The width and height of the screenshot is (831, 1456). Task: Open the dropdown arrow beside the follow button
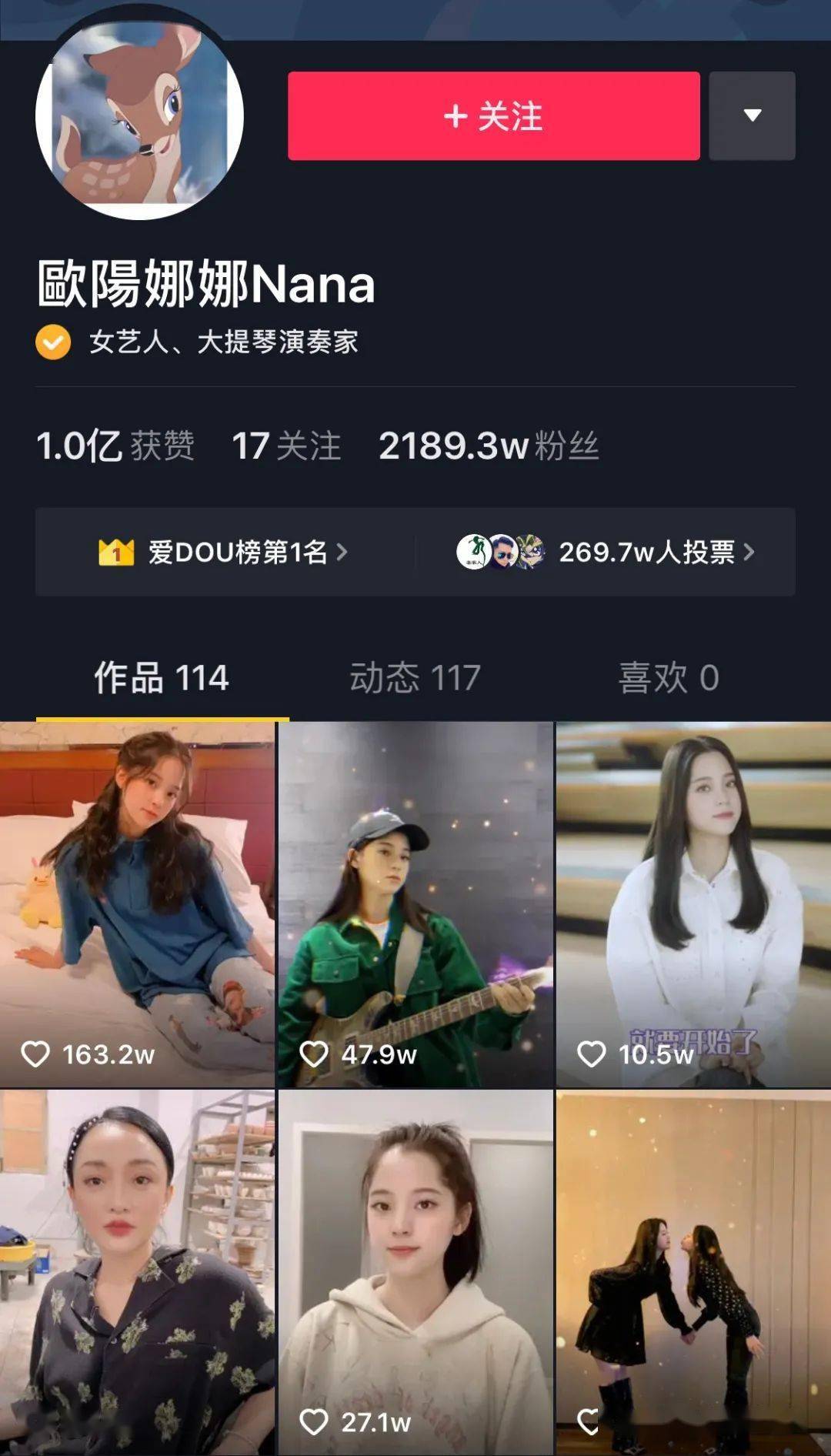pyautogui.click(x=751, y=114)
